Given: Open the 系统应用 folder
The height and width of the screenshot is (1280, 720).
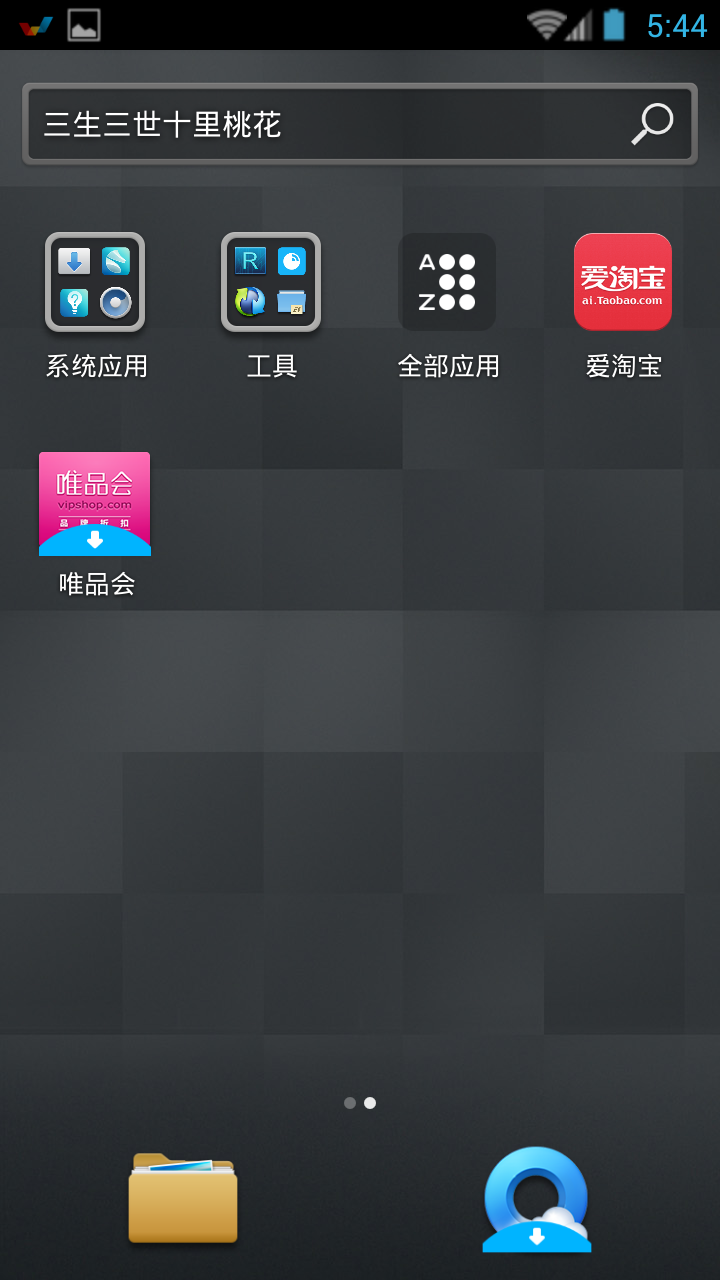Looking at the screenshot, I should [x=95, y=282].
